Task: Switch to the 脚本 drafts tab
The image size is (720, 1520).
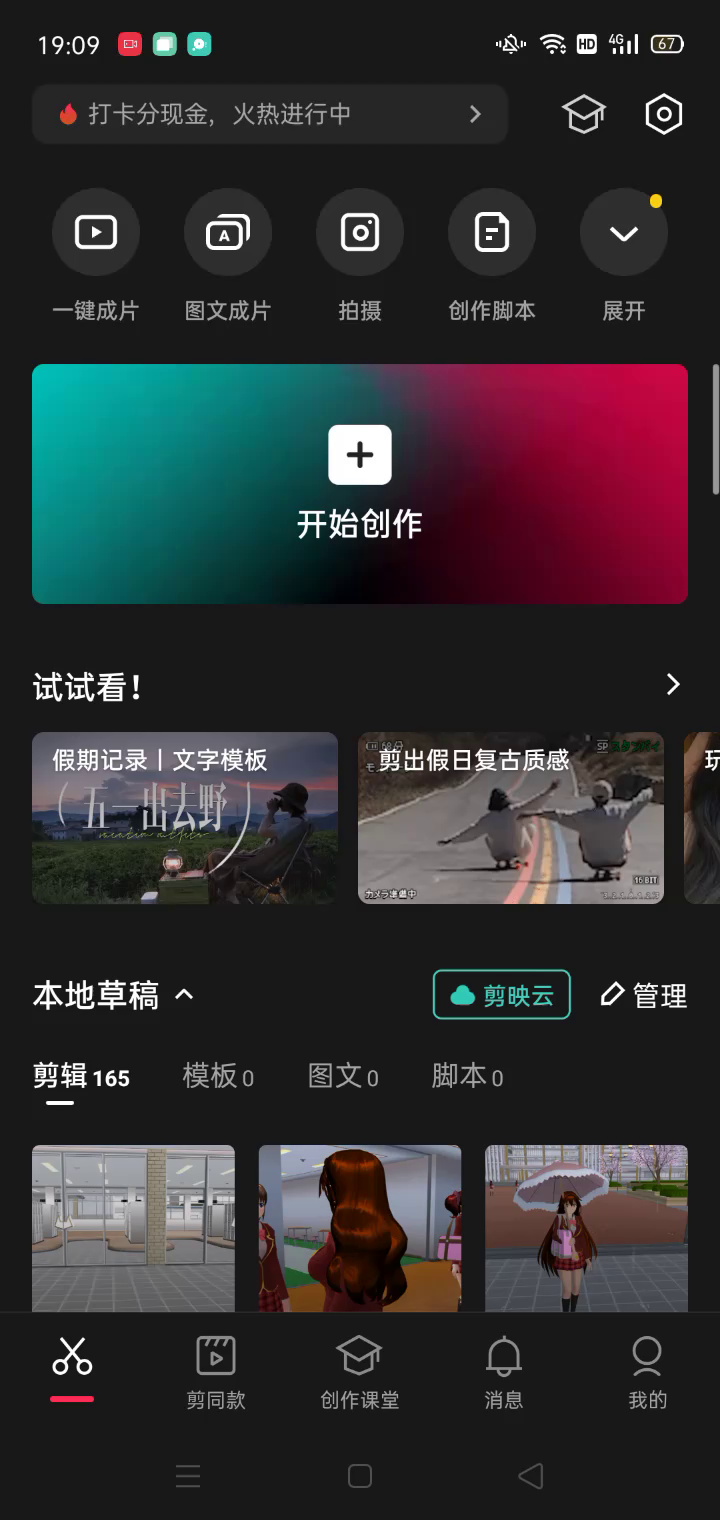Action: pos(467,1077)
